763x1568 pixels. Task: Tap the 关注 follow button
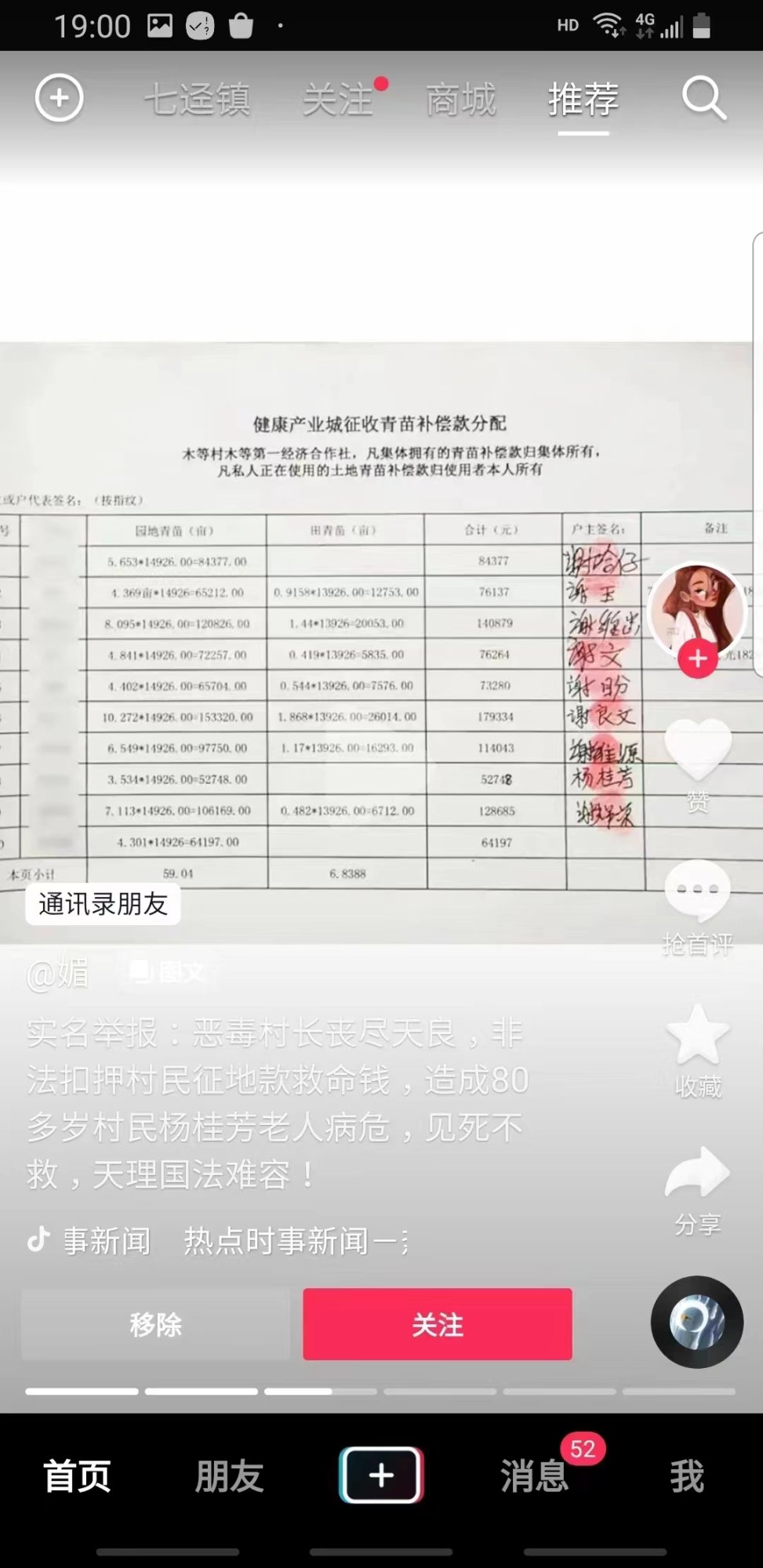coord(436,1323)
